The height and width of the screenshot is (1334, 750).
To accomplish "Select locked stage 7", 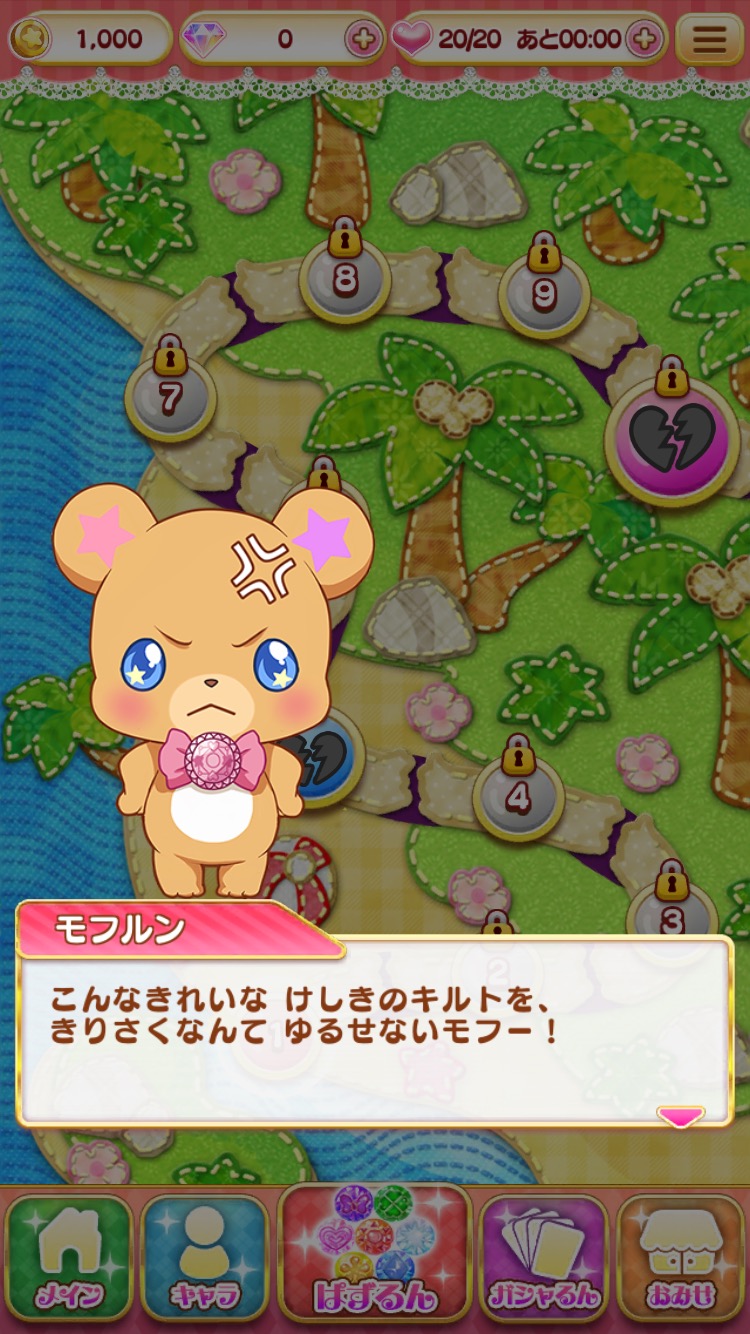I will pyautogui.click(x=170, y=398).
